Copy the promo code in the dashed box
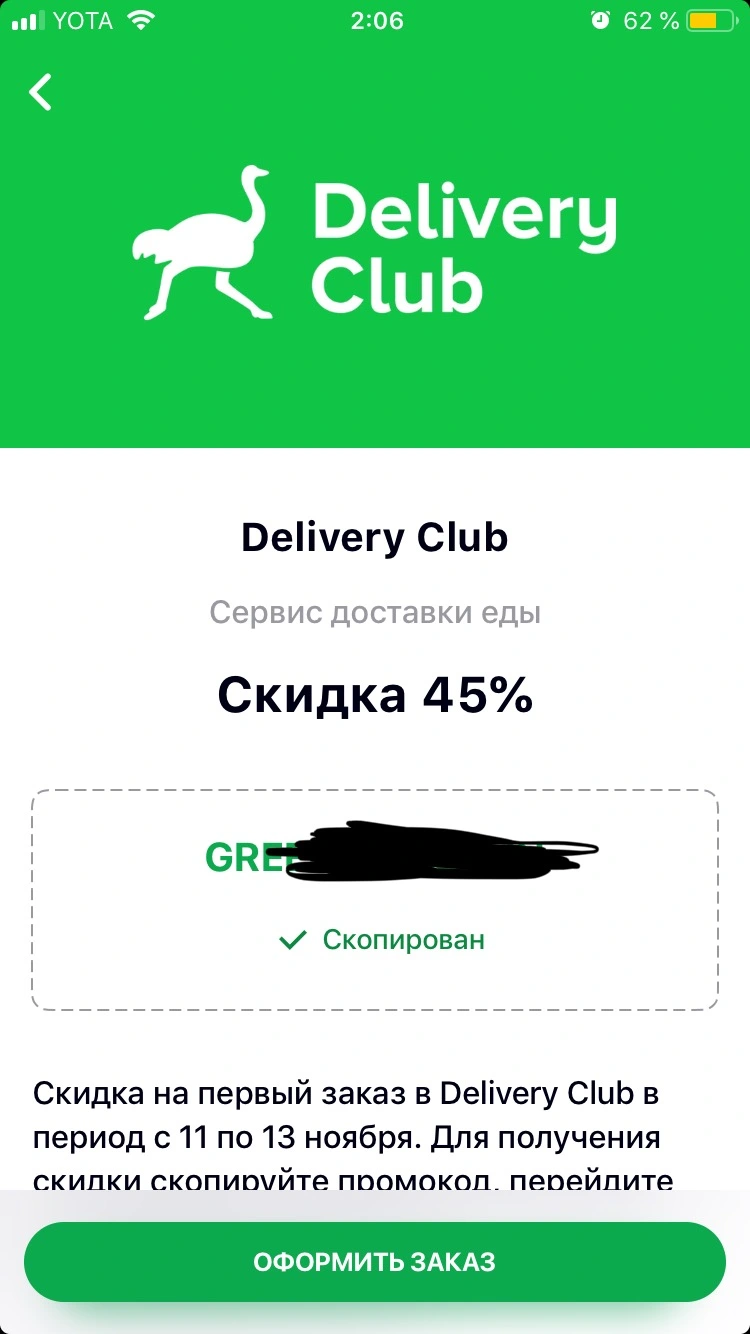Image resolution: width=750 pixels, height=1334 pixels. 375,900
